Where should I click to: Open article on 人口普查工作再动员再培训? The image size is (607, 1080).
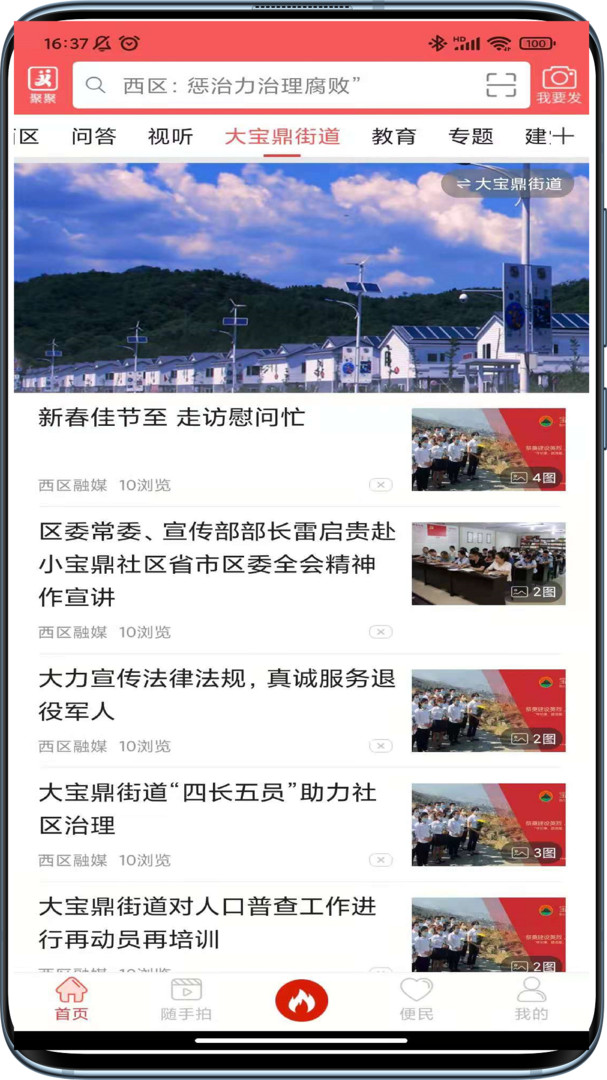point(207,923)
